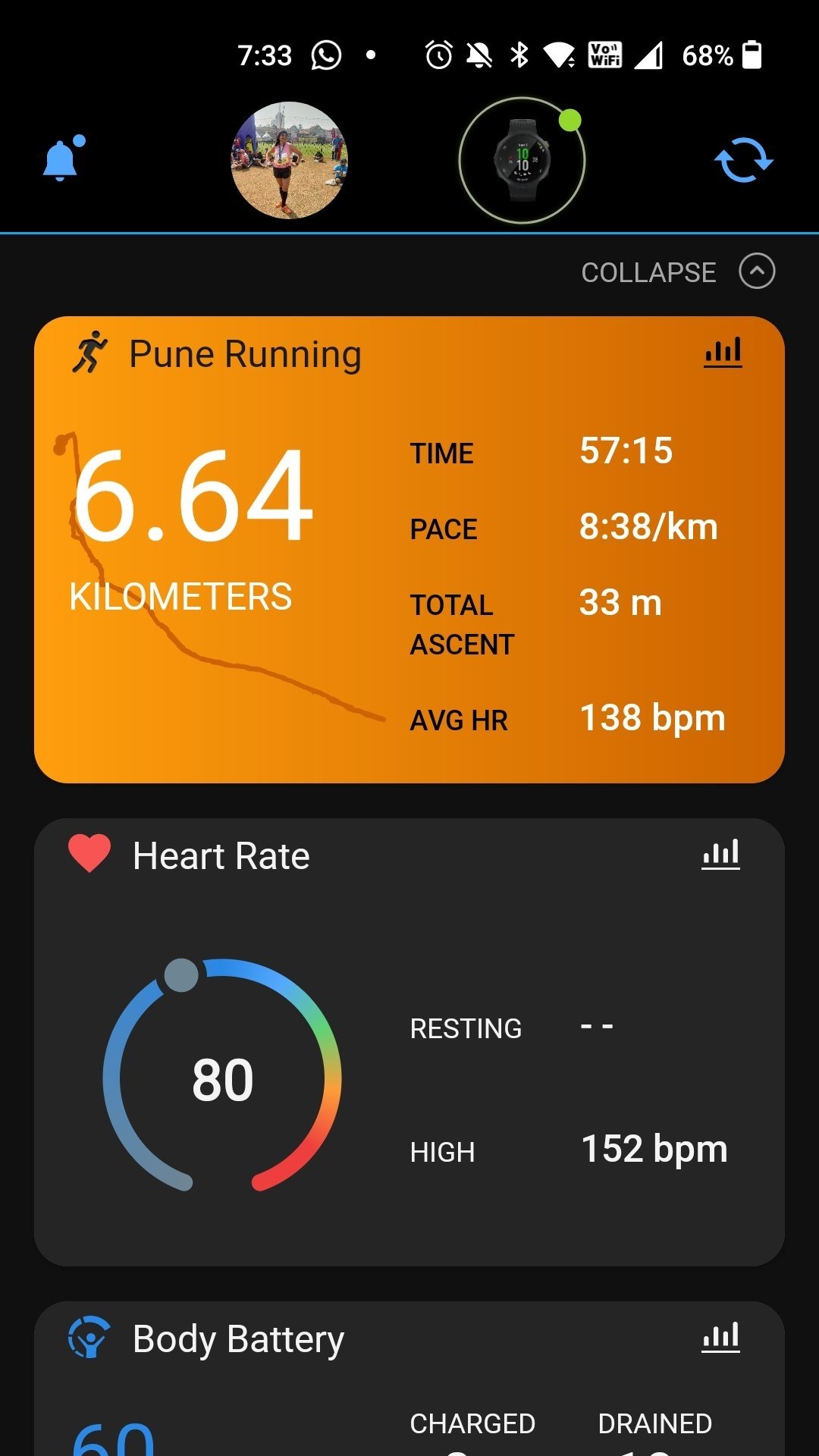Open the connected watch device
This screenshot has height=1456, width=819.
pyautogui.click(x=522, y=160)
